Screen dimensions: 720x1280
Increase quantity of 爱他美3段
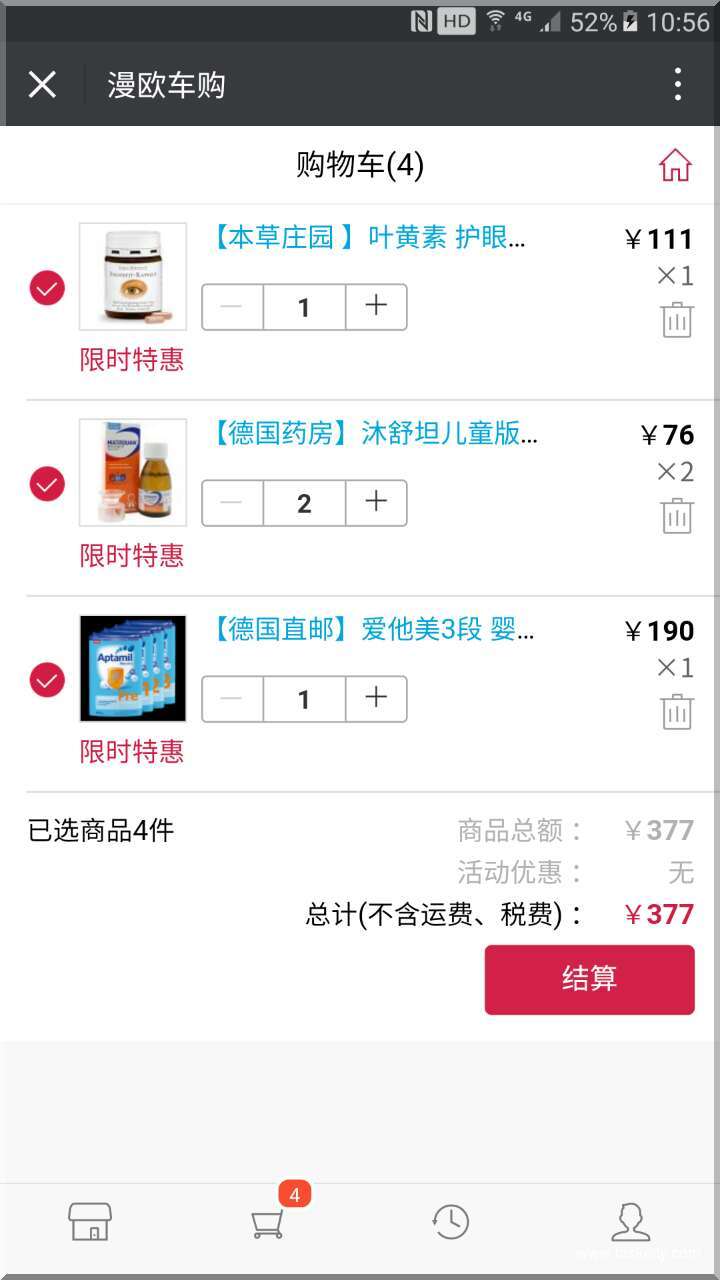pos(376,699)
